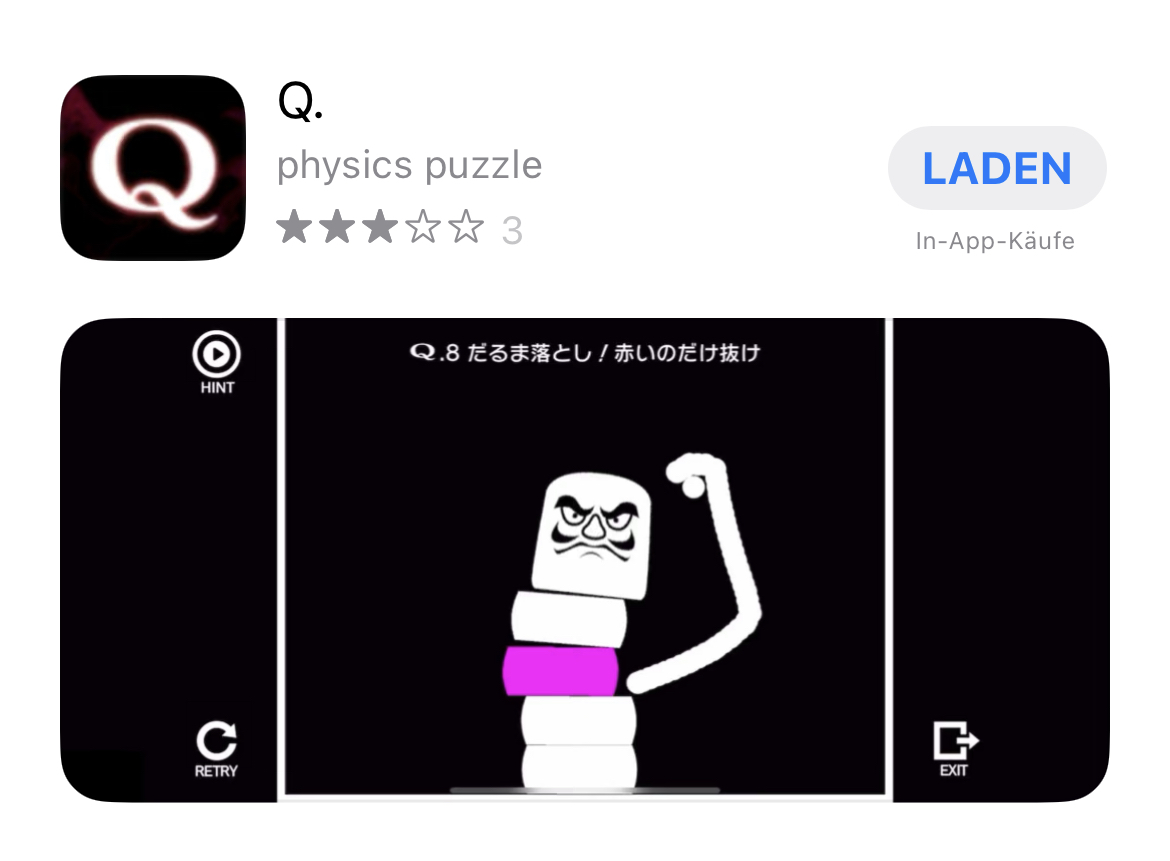The image size is (1170, 861).
Task: Tap the LADEN button to download Q.
Action: tap(996, 168)
